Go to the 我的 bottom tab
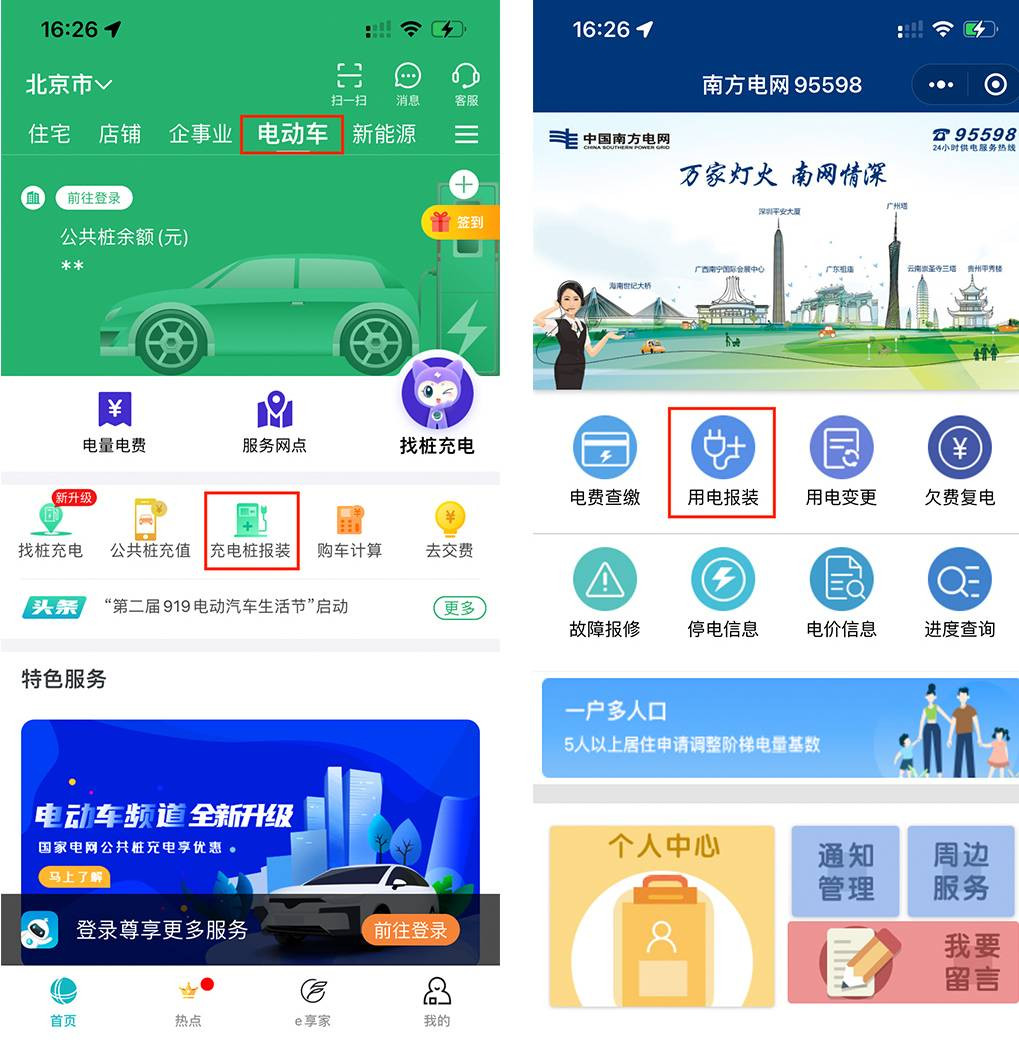 tap(436, 1001)
